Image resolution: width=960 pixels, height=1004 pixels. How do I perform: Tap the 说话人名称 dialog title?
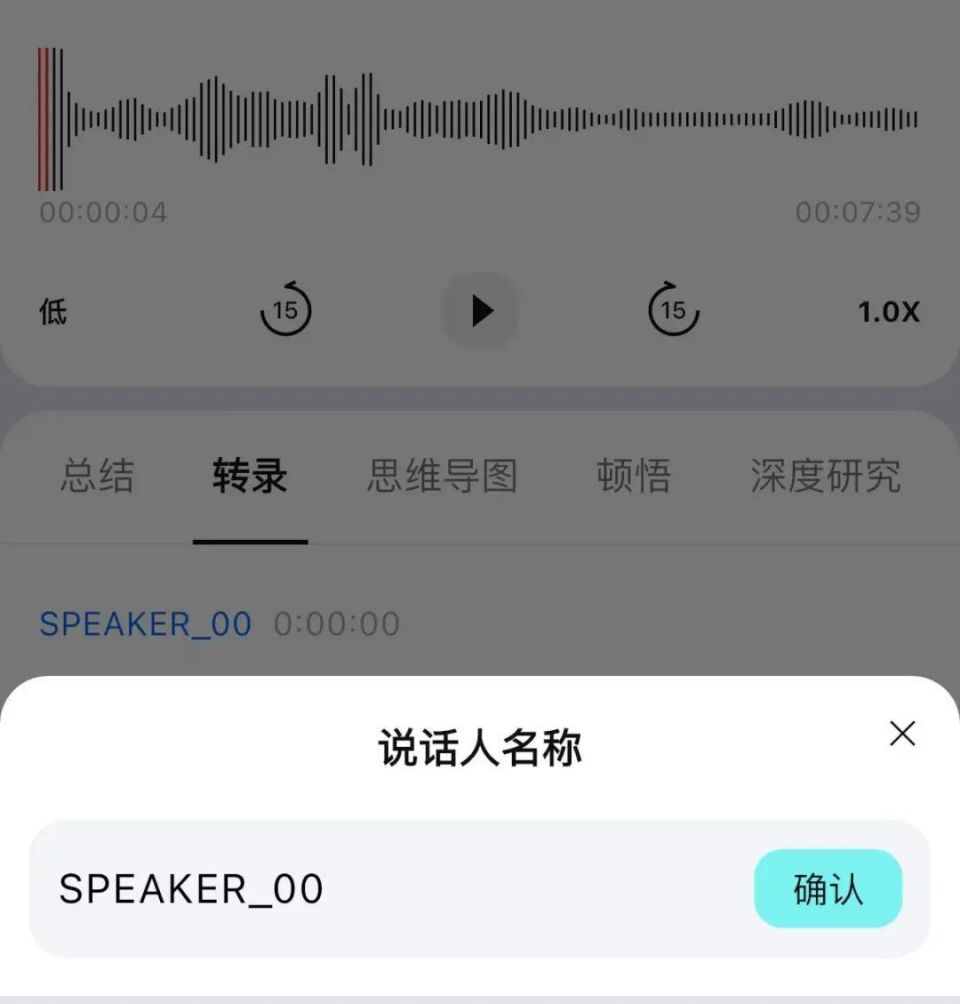coord(480,747)
